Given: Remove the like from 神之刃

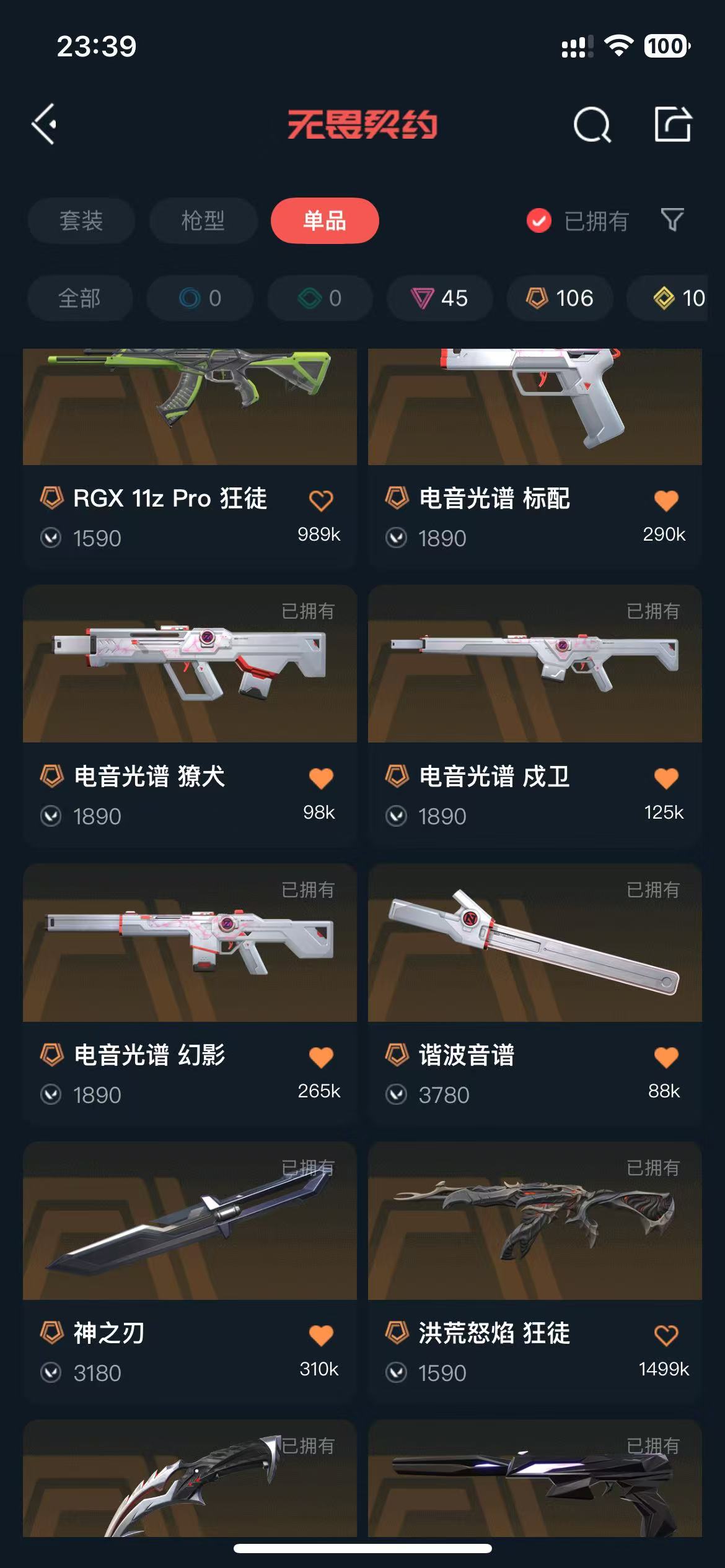Looking at the screenshot, I should pos(321,1335).
